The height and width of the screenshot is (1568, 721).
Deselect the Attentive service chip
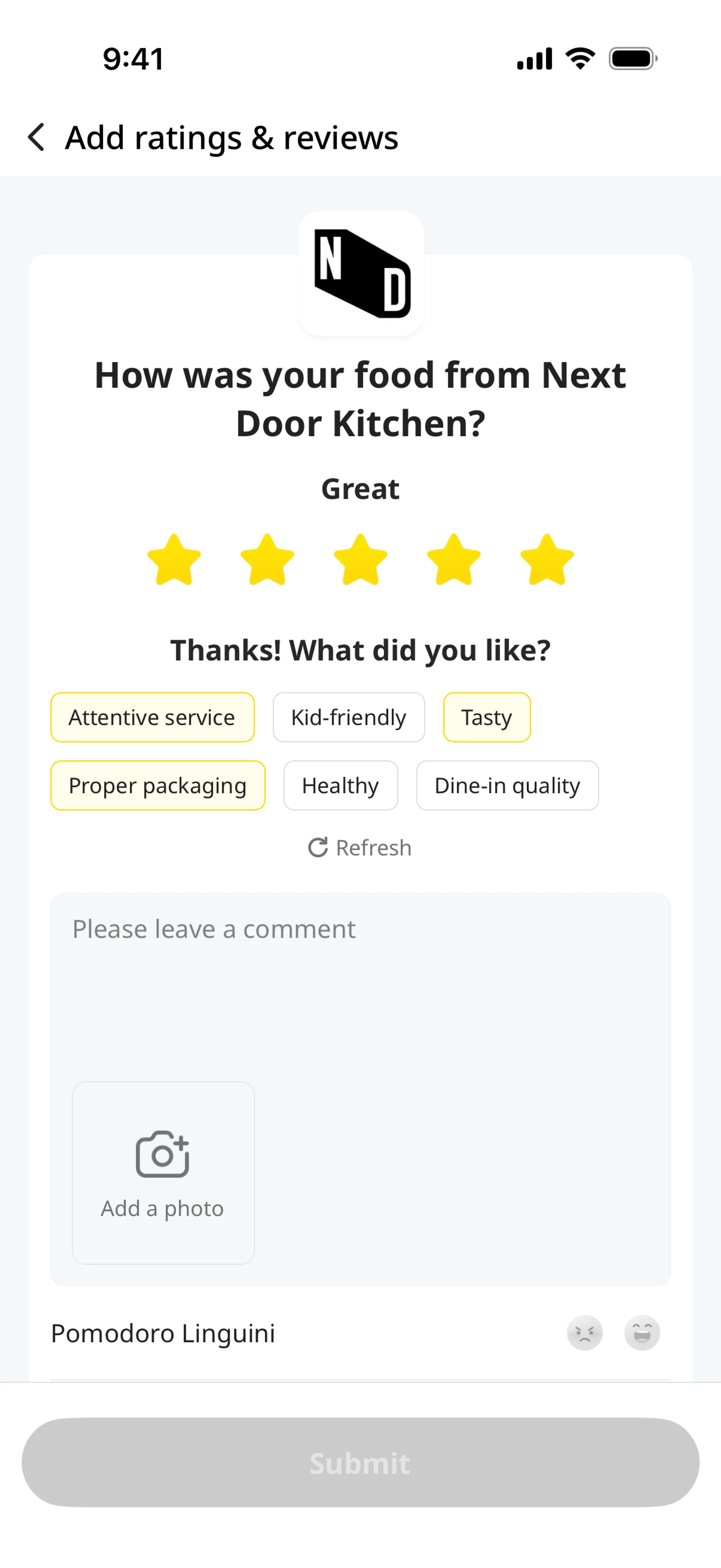tap(152, 717)
